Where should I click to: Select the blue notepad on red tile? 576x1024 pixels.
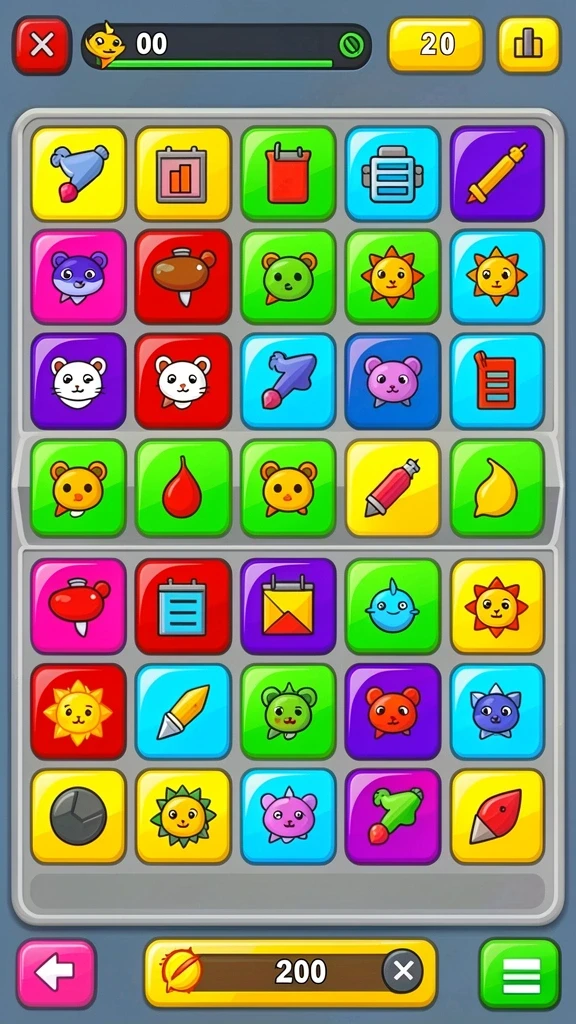pyautogui.click(x=184, y=606)
